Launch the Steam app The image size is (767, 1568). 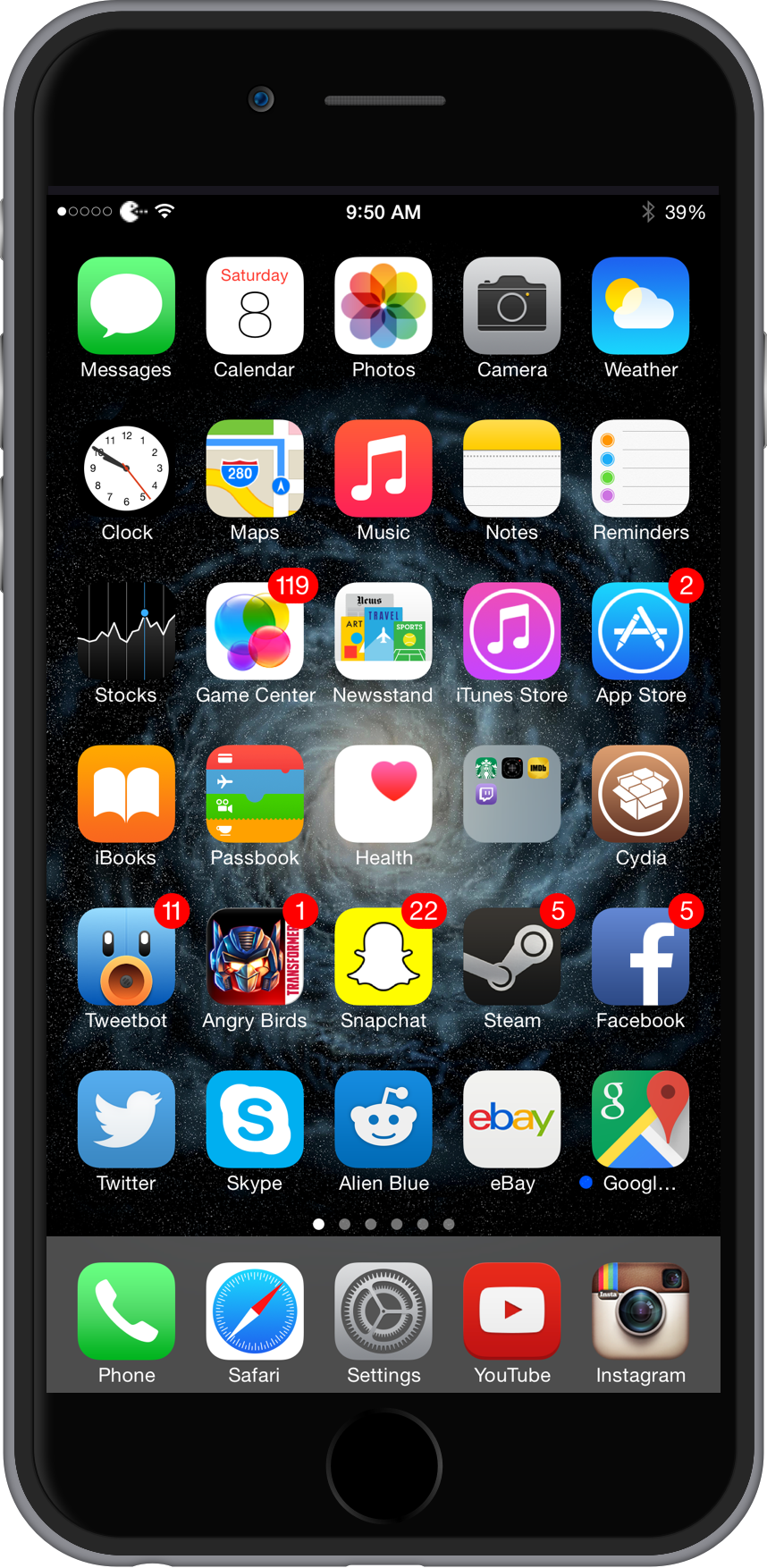[512, 957]
